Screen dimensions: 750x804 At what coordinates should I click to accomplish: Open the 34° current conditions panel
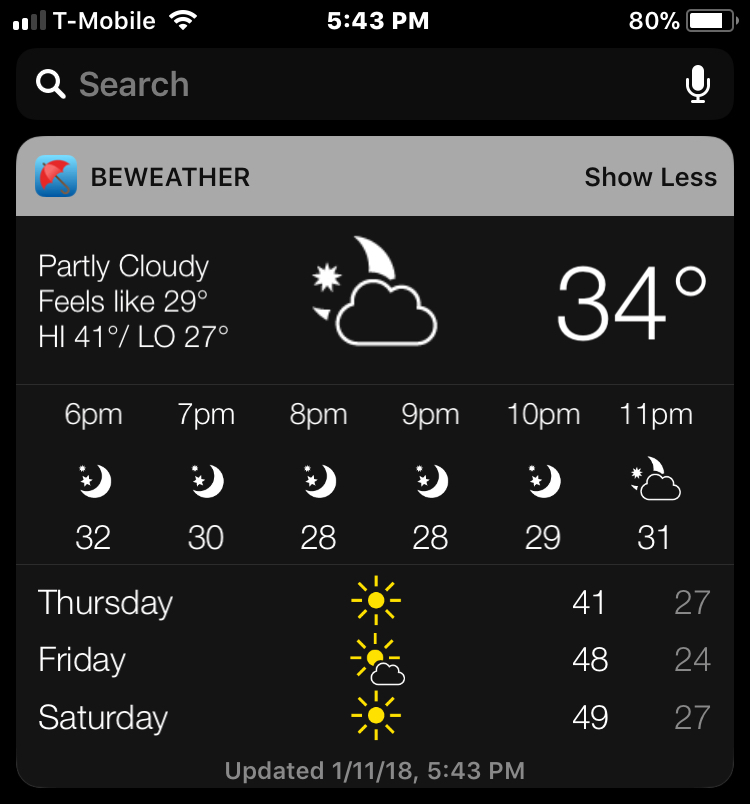pos(630,302)
